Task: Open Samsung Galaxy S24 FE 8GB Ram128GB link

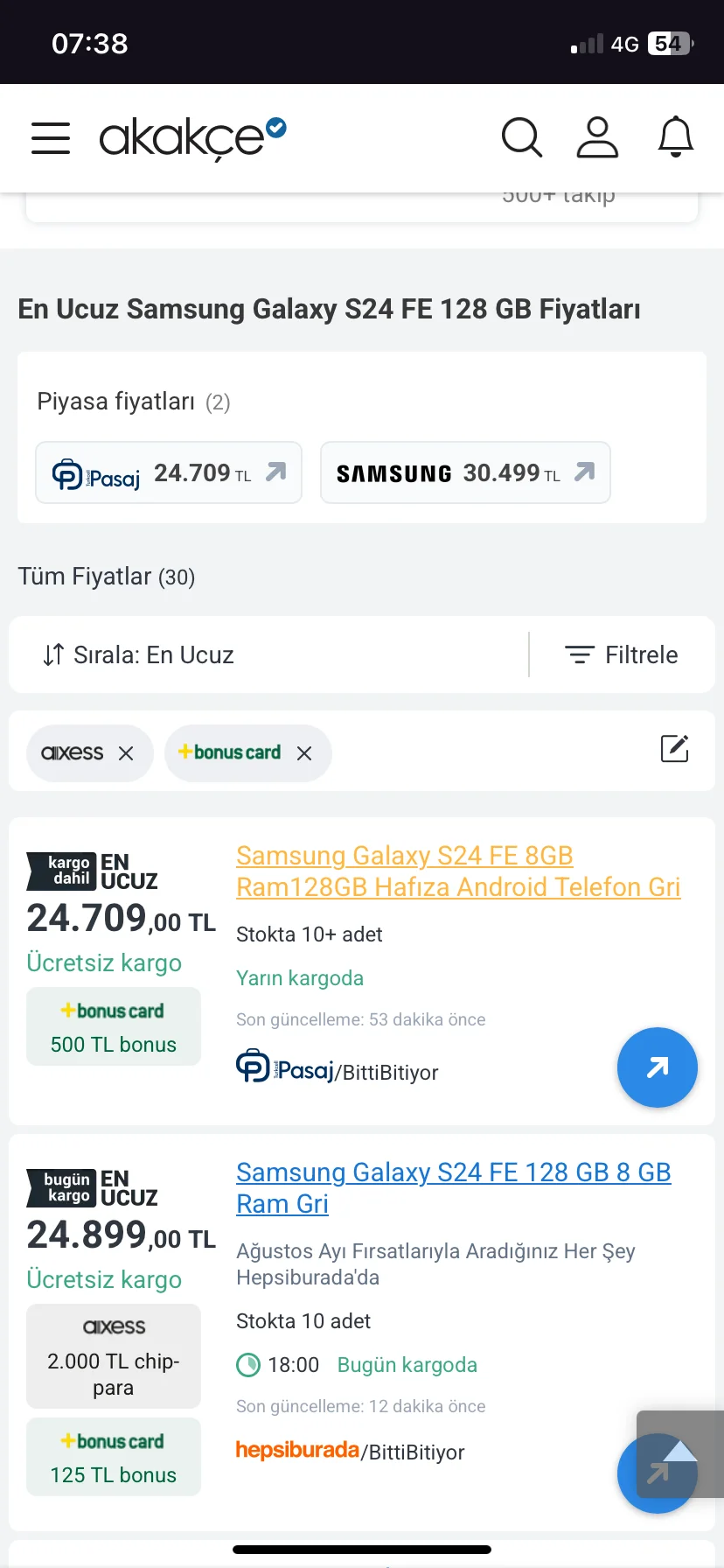Action: click(x=458, y=871)
